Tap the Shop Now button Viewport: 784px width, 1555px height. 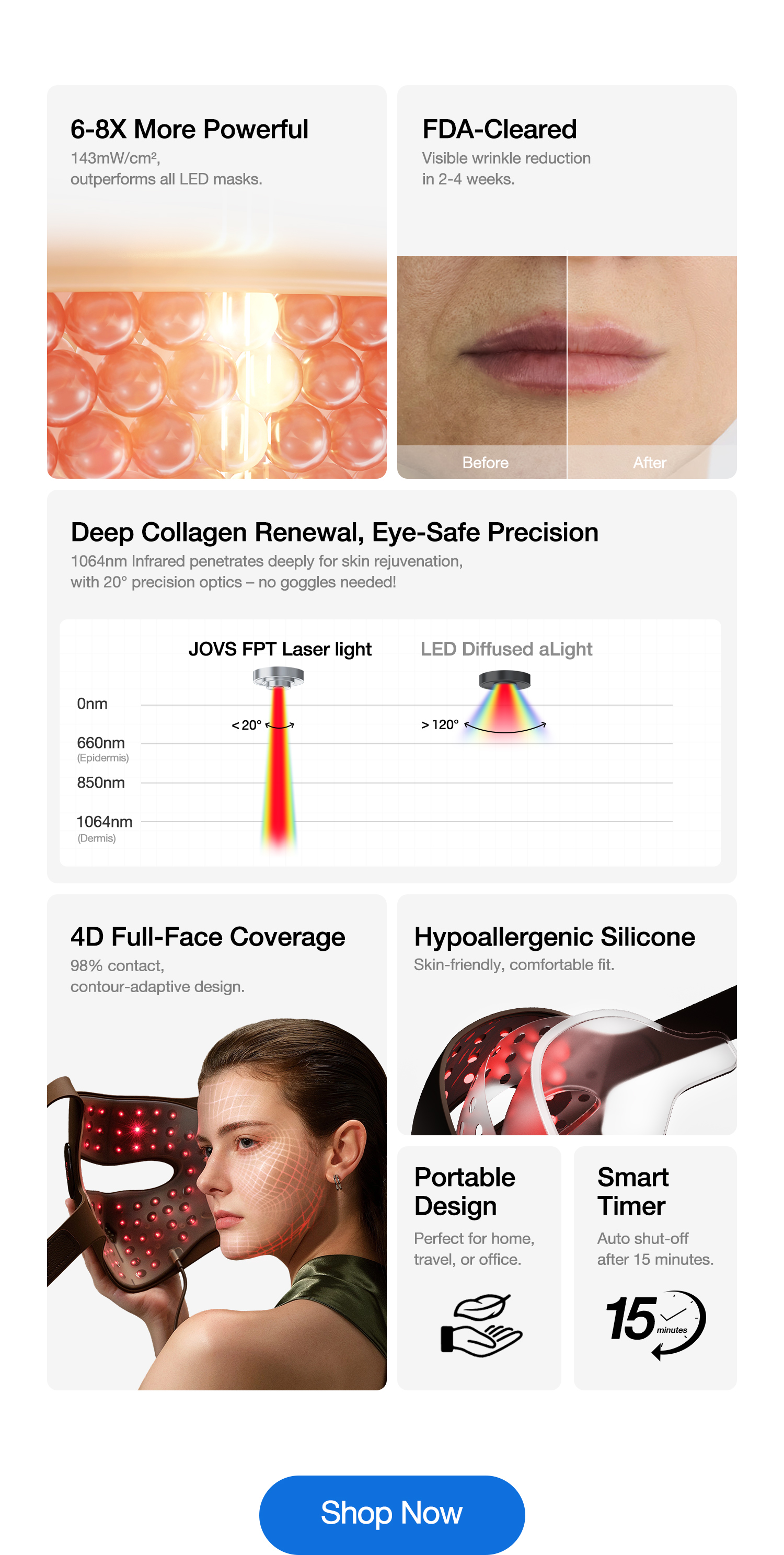(391, 1513)
